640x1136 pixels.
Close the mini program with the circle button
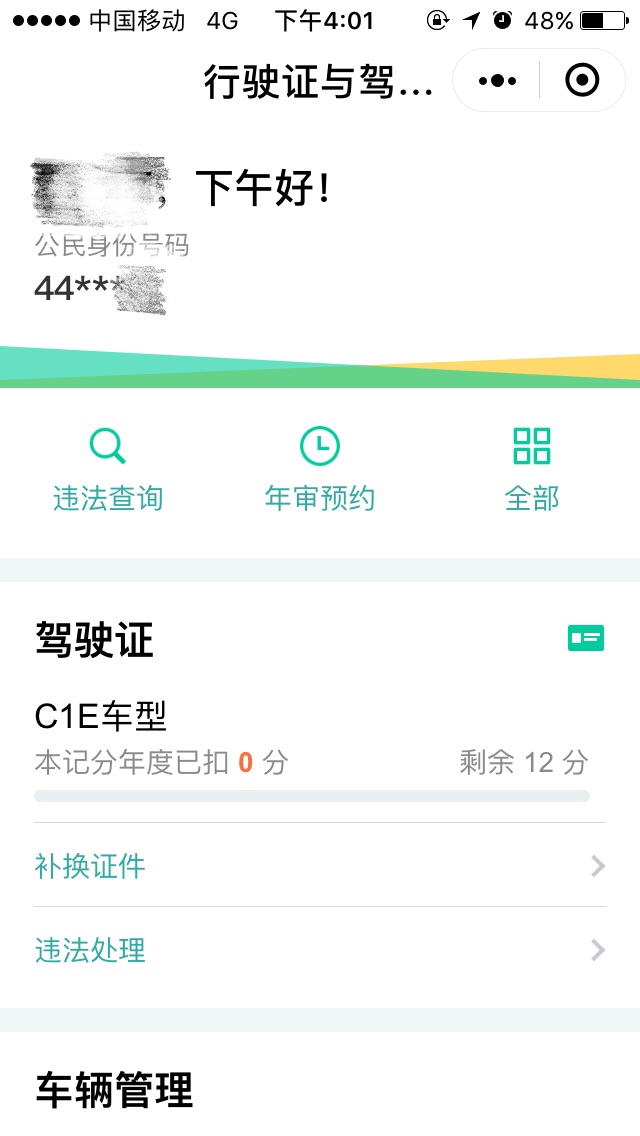pyautogui.click(x=582, y=81)
